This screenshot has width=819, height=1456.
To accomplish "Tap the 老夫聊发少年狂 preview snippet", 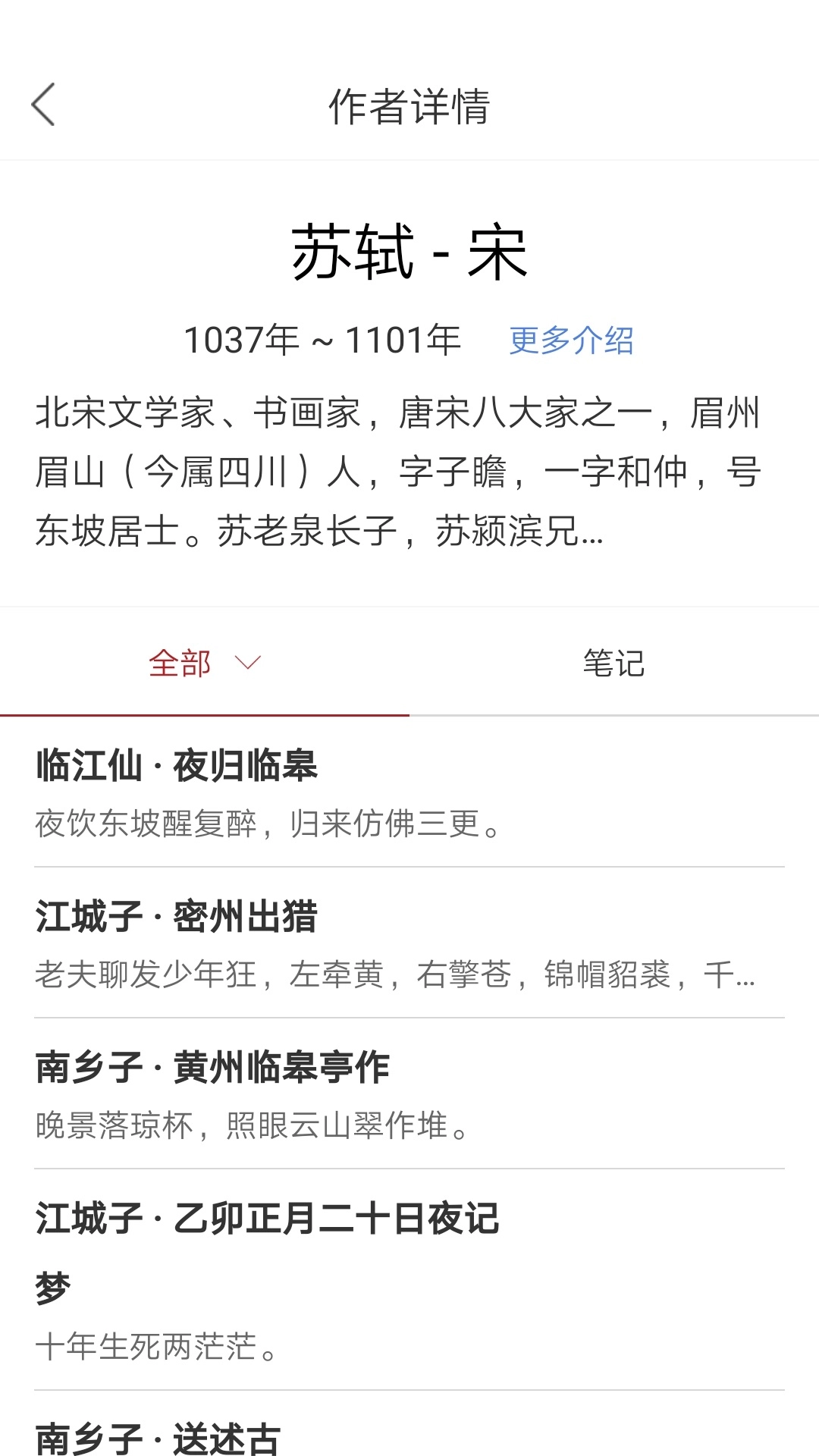I will click(x=394, y=976).
